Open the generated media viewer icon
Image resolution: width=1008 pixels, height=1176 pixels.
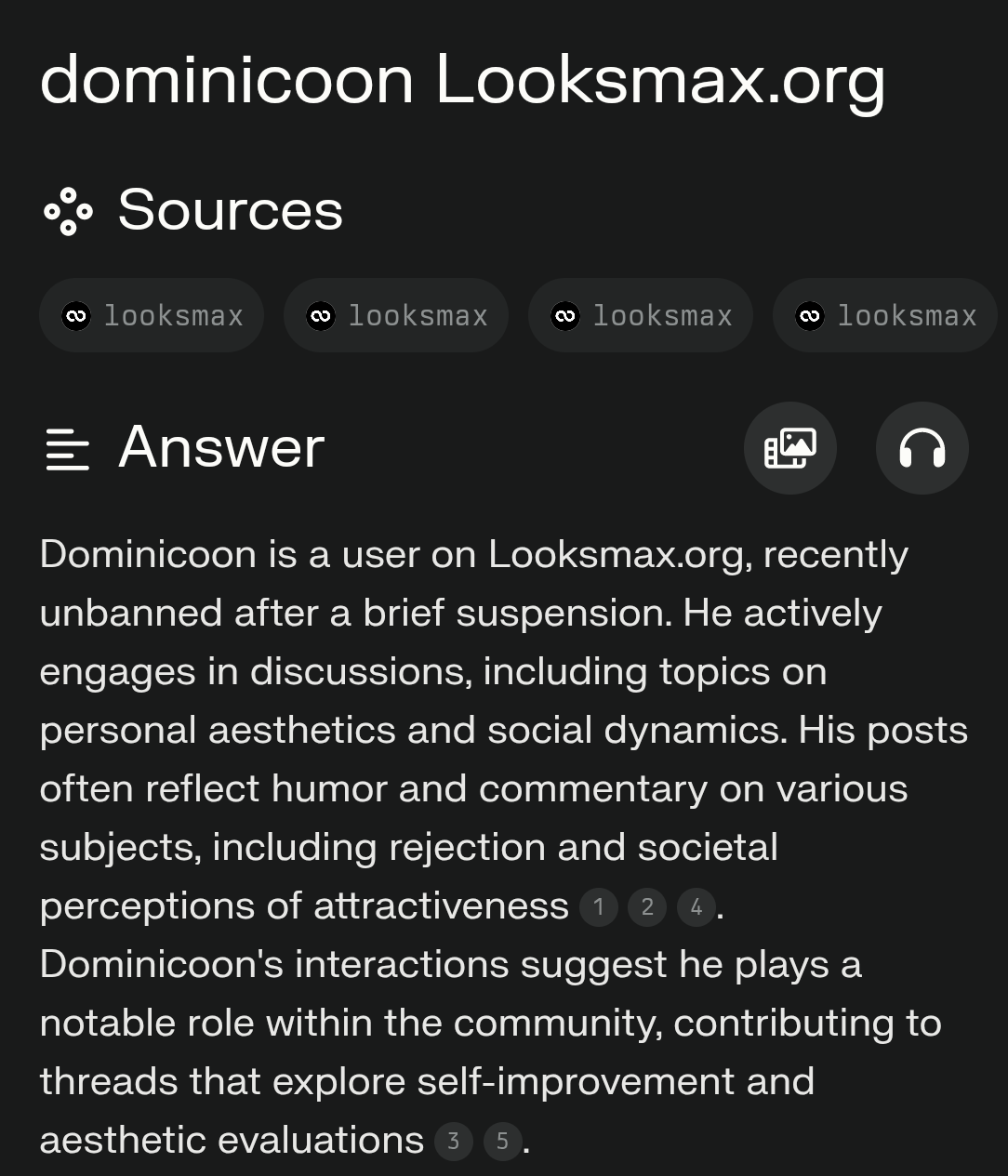[x=790, y=448]
